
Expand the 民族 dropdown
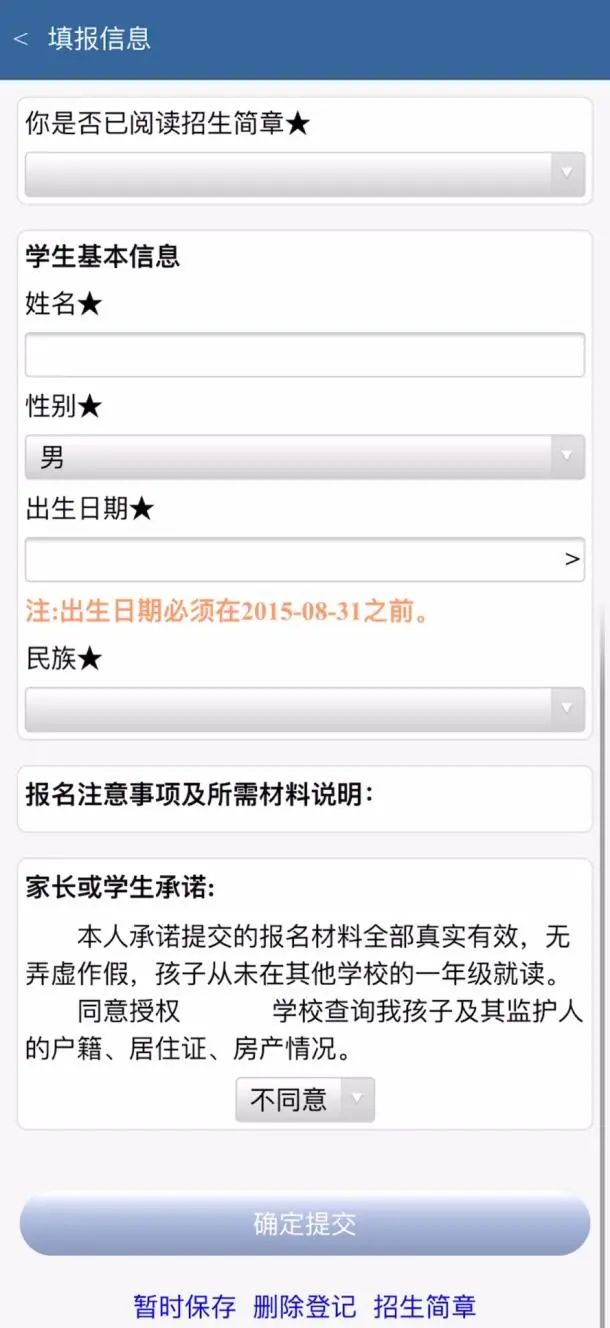pyautogui.click(x=304, y=709)
